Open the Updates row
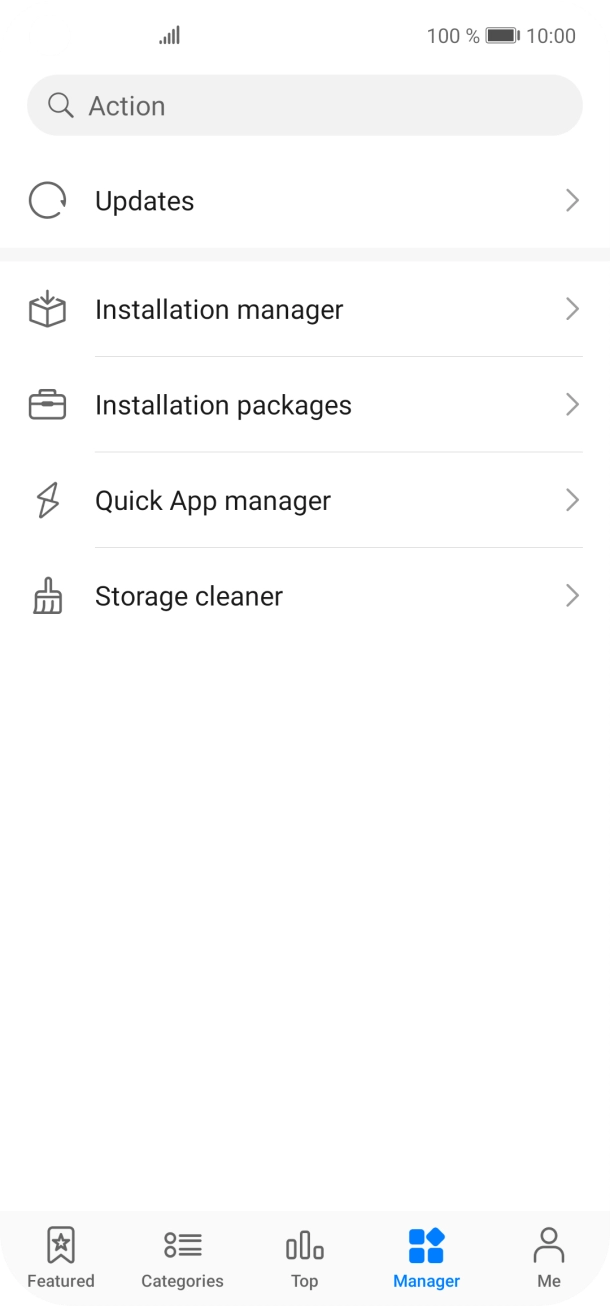The image size is (610, 1306). (304, 201)
